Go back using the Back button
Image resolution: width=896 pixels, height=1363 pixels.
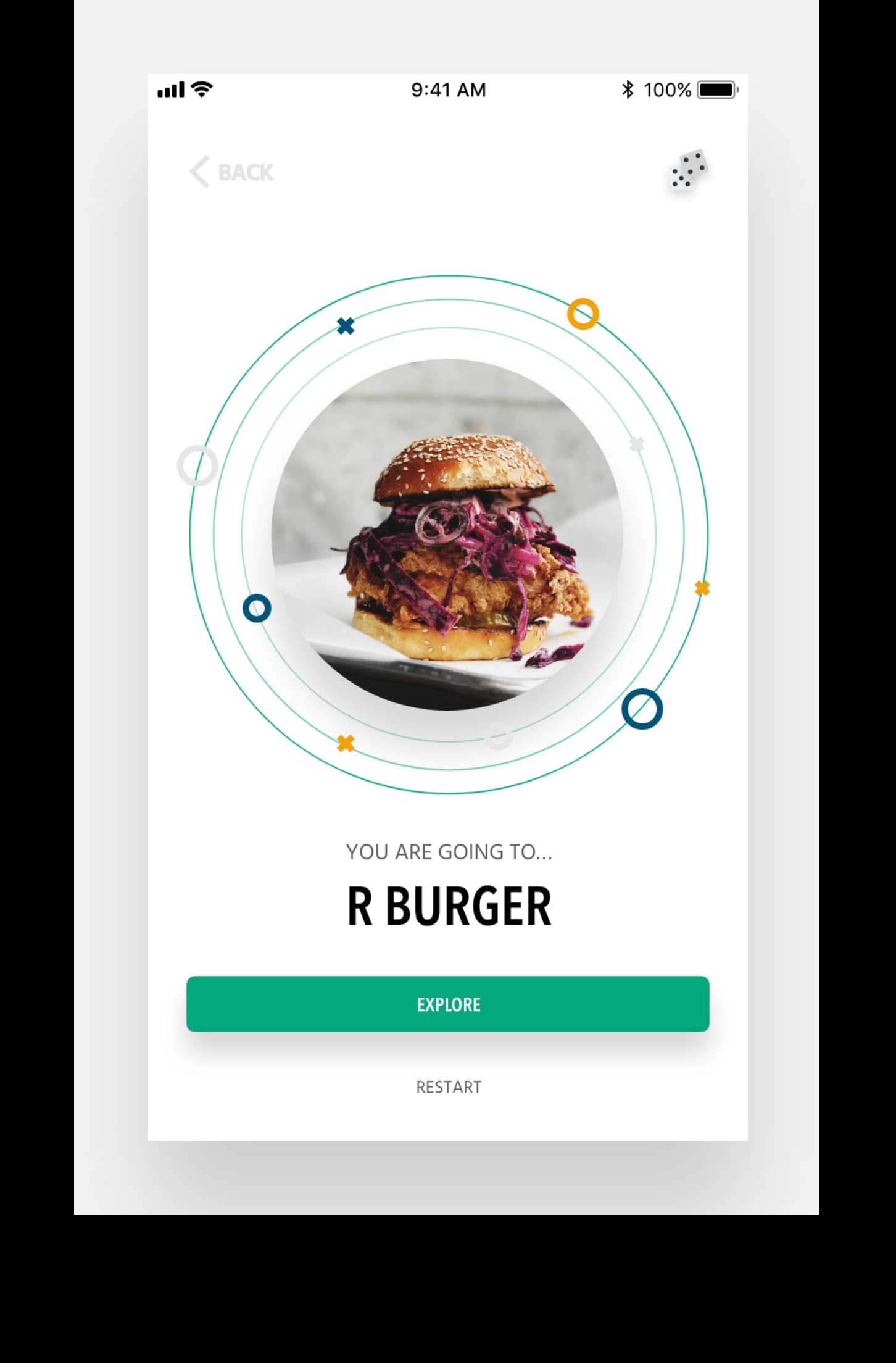tap(231, 172)
